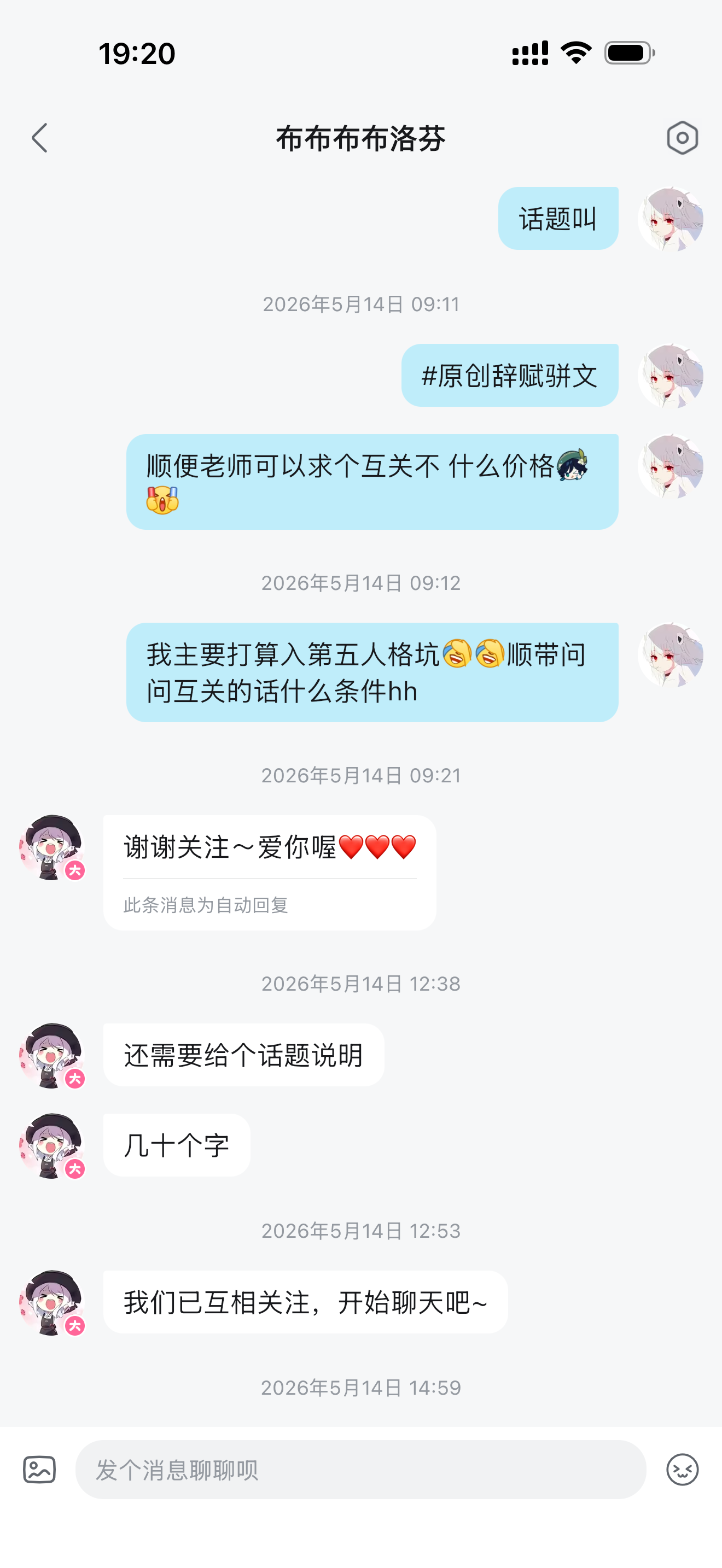Tap the image attachment icon
Screen dimensions: 722x1568
click(39, 1470)
